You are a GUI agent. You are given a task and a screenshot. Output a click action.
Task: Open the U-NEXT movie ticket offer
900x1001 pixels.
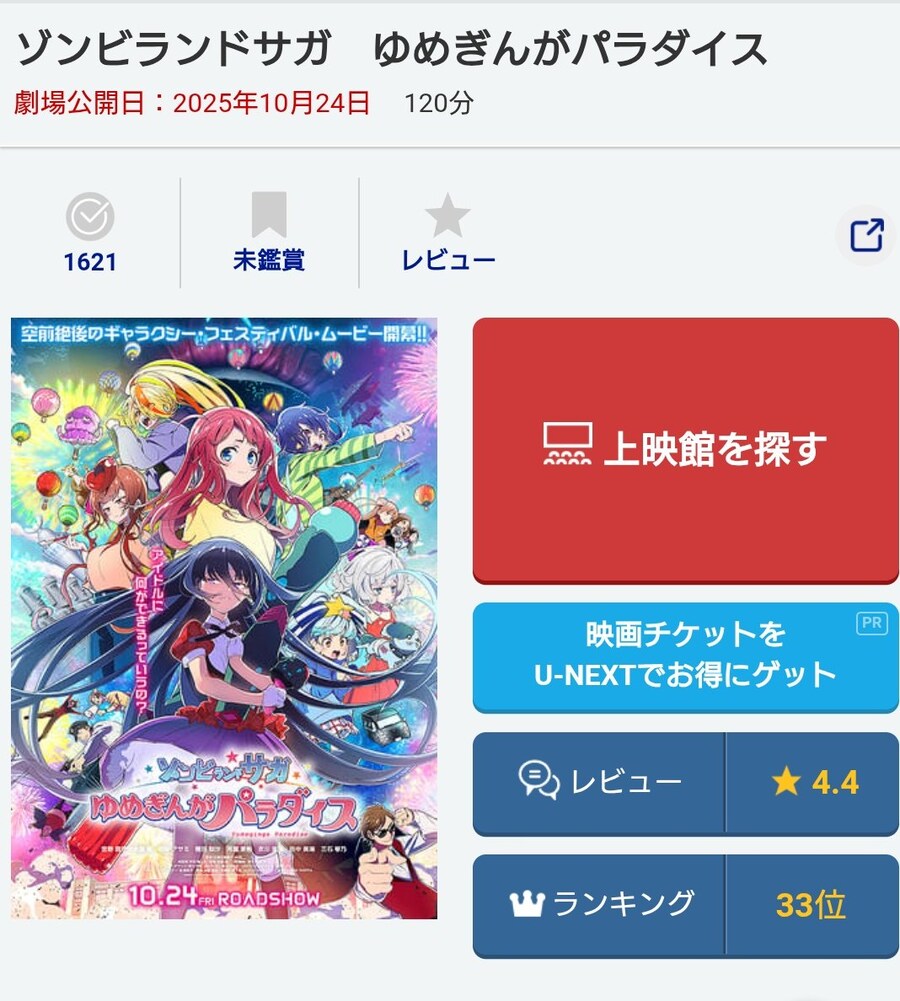(685, 655)
